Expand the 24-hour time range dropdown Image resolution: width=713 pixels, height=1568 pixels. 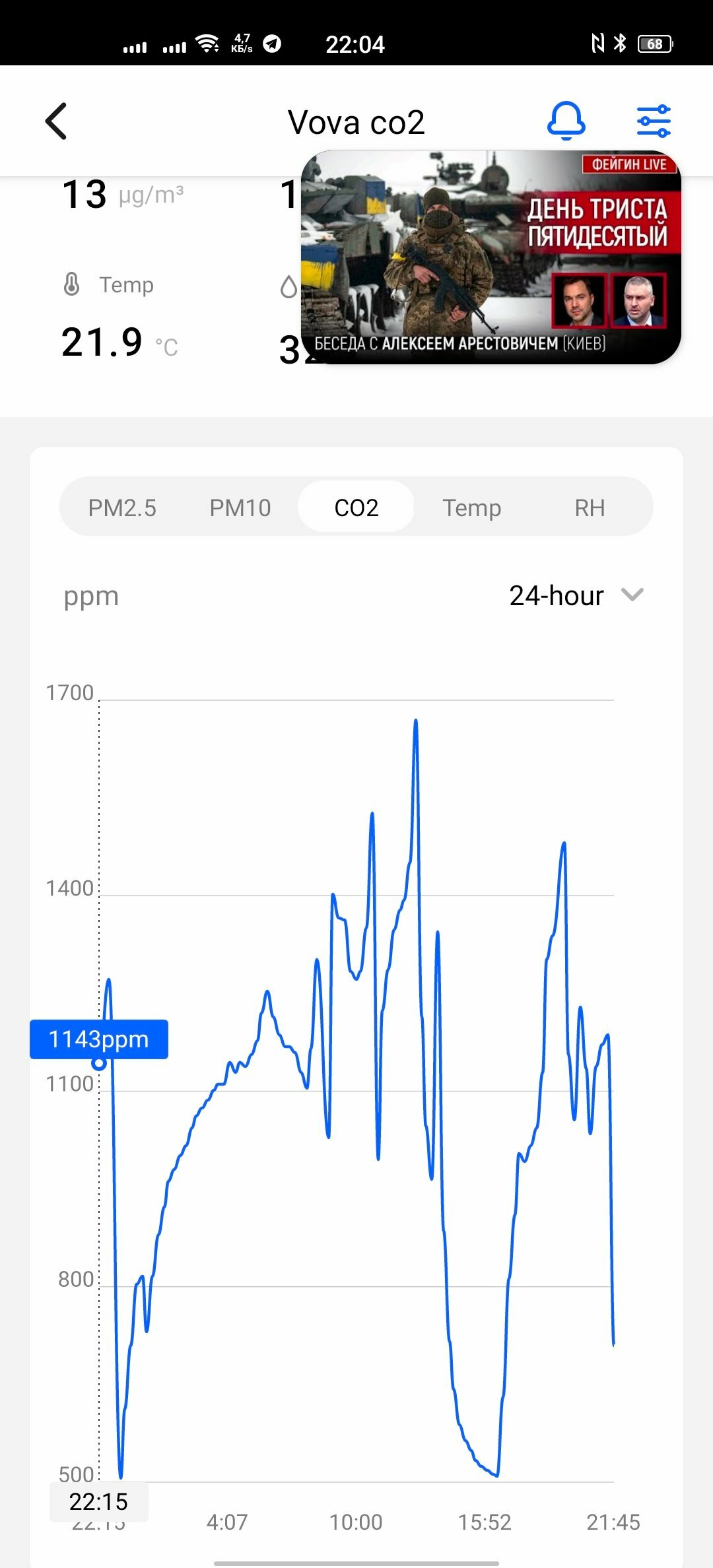pos(576,595)
